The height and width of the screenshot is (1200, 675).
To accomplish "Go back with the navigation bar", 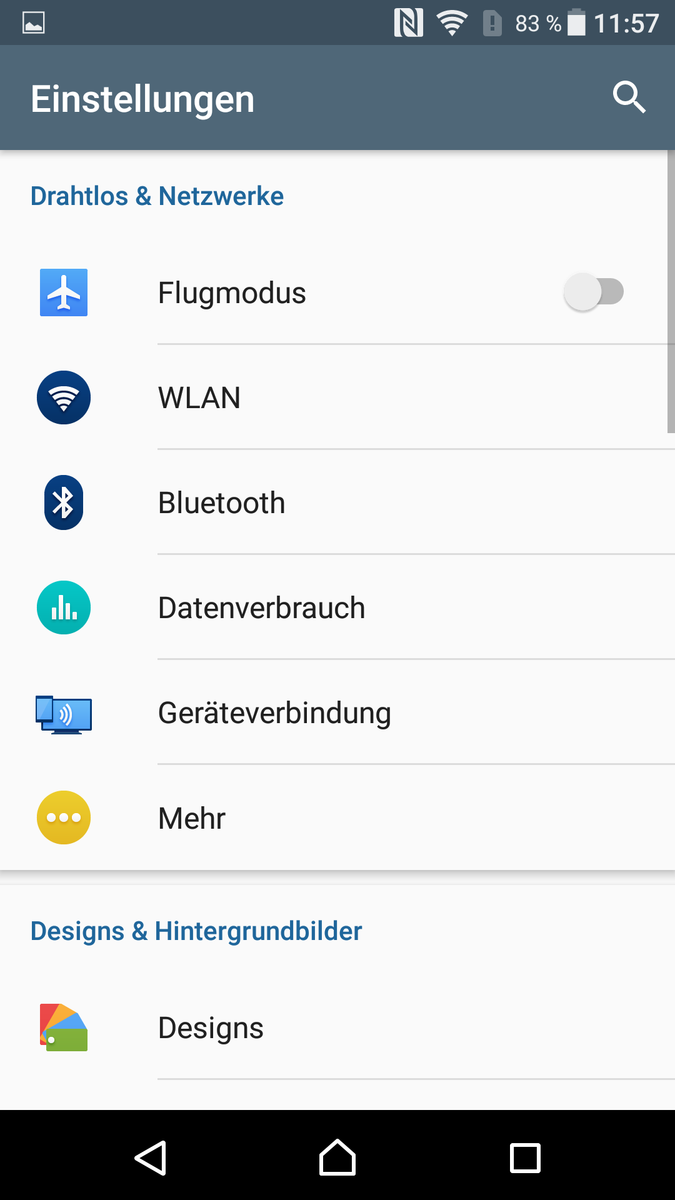I will pos(150,1157).
